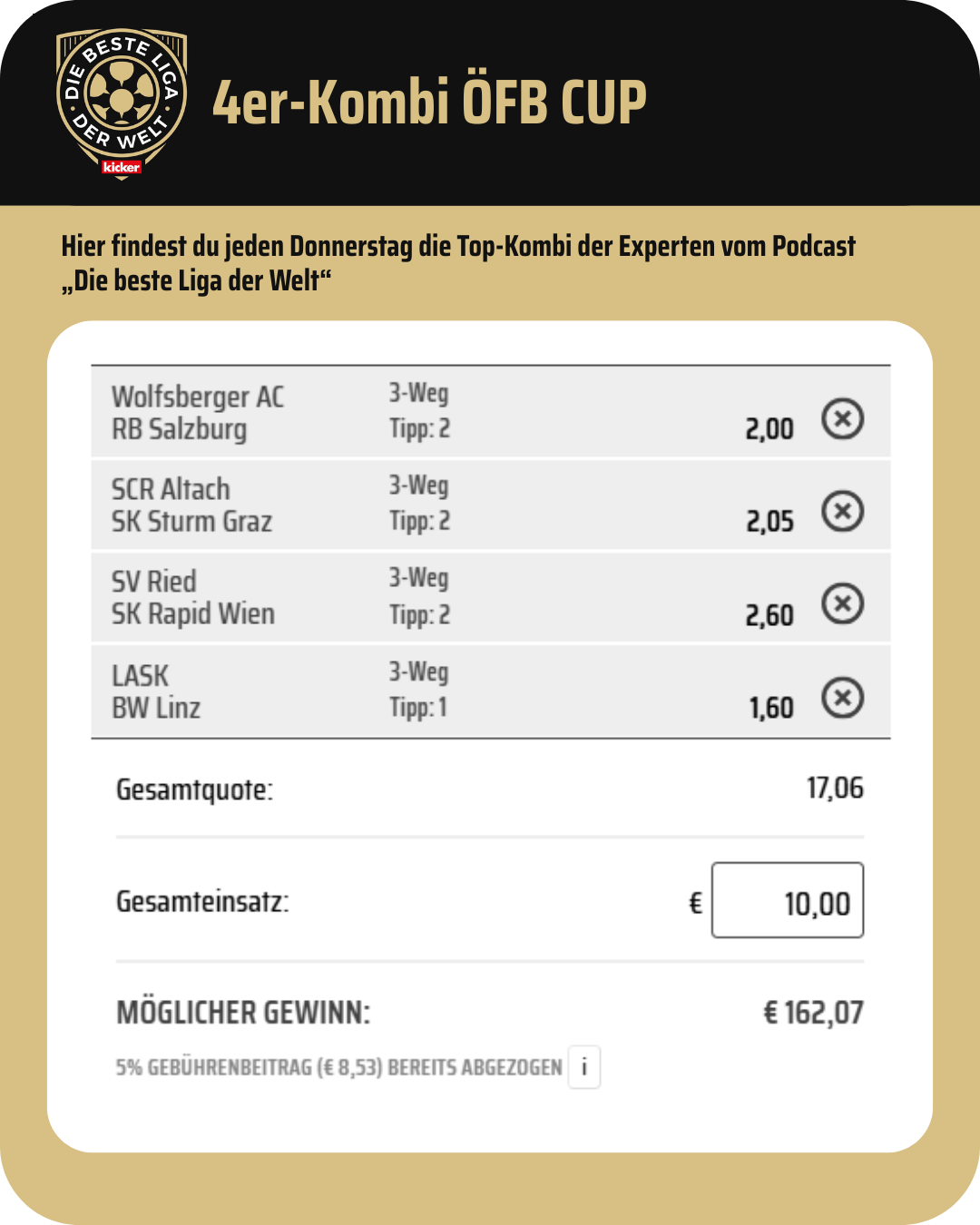Select the 3-Weg label in the Altach row

click(x=417, y=485)
